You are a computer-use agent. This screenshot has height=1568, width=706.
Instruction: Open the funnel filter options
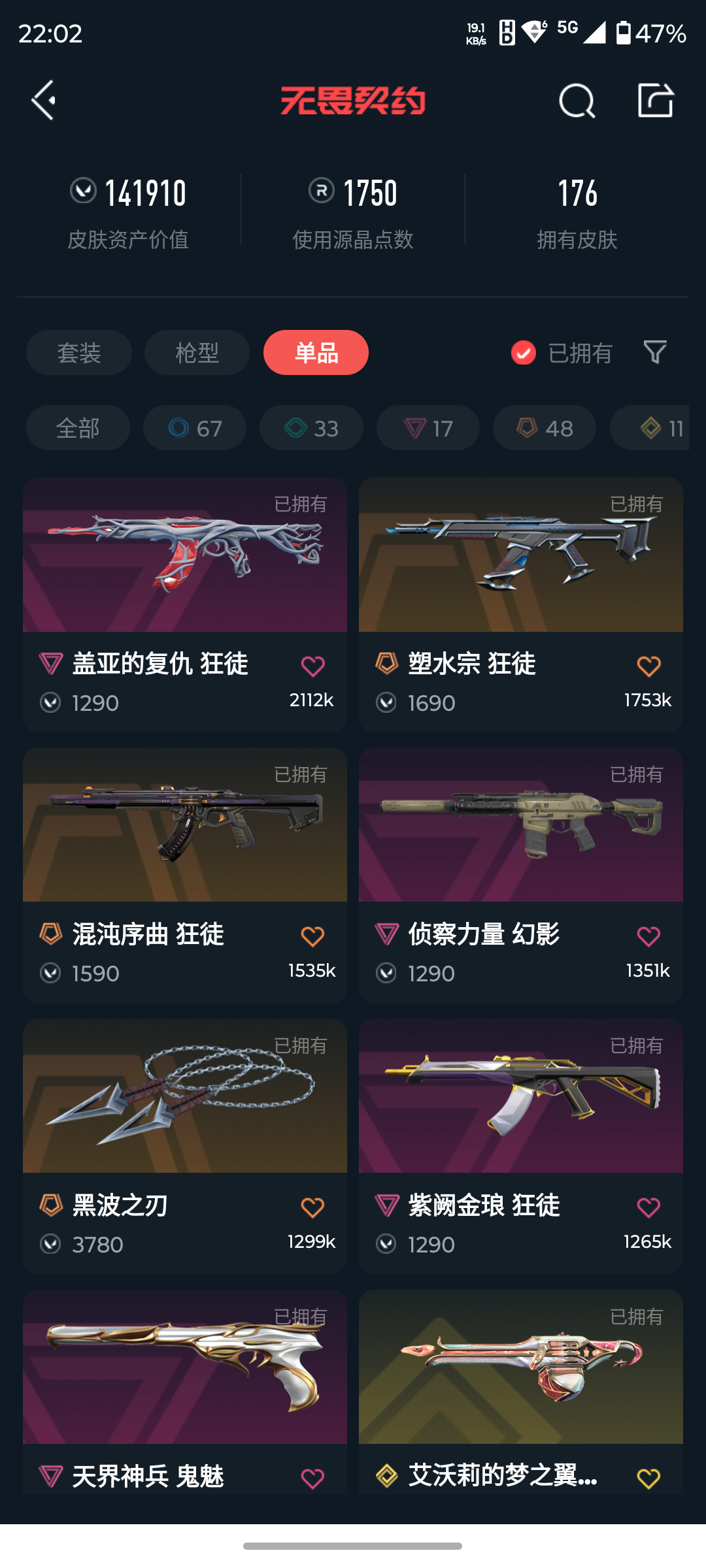coord(655,352)
